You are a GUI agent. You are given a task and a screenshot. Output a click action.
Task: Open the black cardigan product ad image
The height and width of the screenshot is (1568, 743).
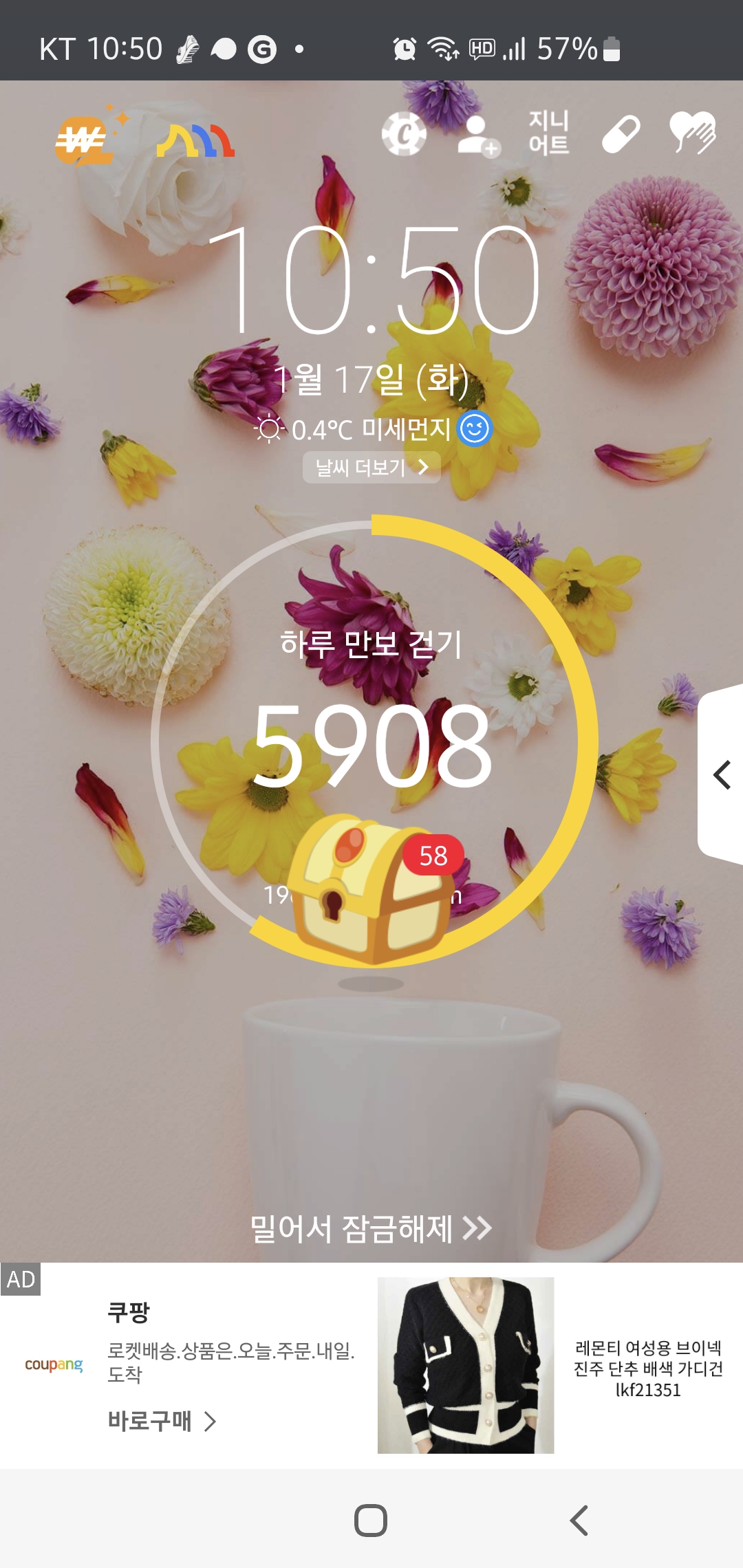(x=466, y=1365)
